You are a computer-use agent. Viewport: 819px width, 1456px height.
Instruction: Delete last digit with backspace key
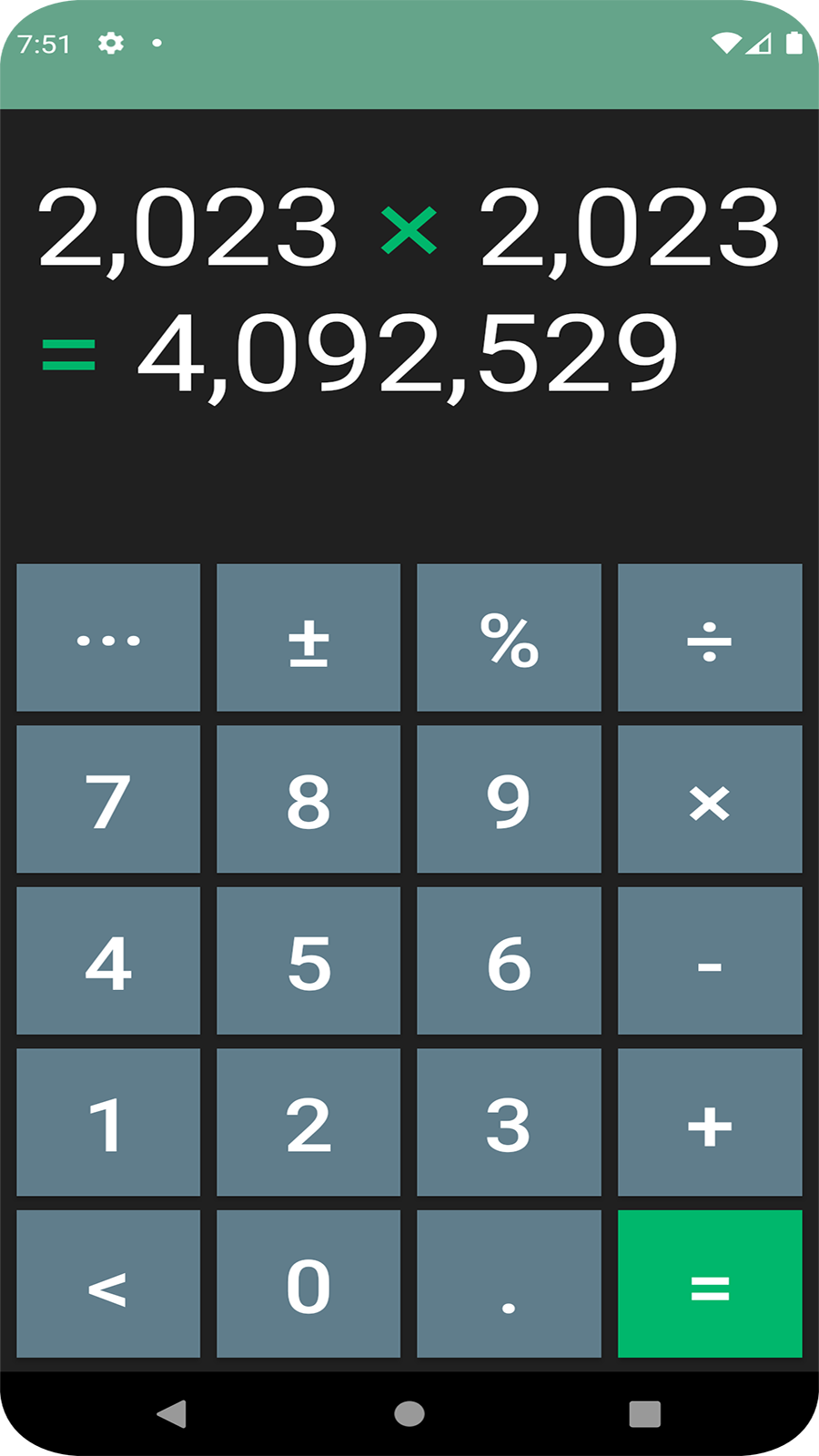point(108,1283)
